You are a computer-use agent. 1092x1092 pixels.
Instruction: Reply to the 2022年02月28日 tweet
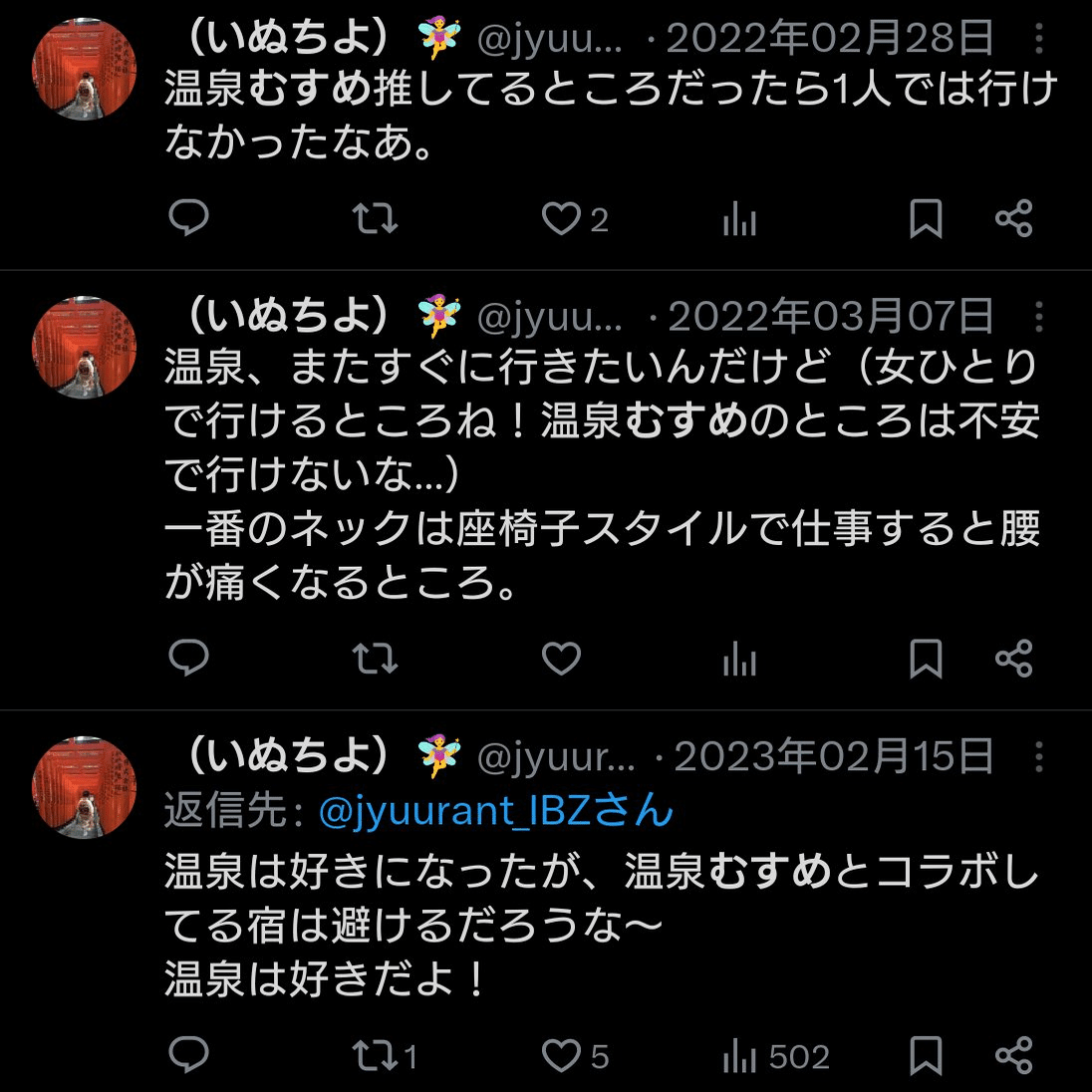coord(188,218)
